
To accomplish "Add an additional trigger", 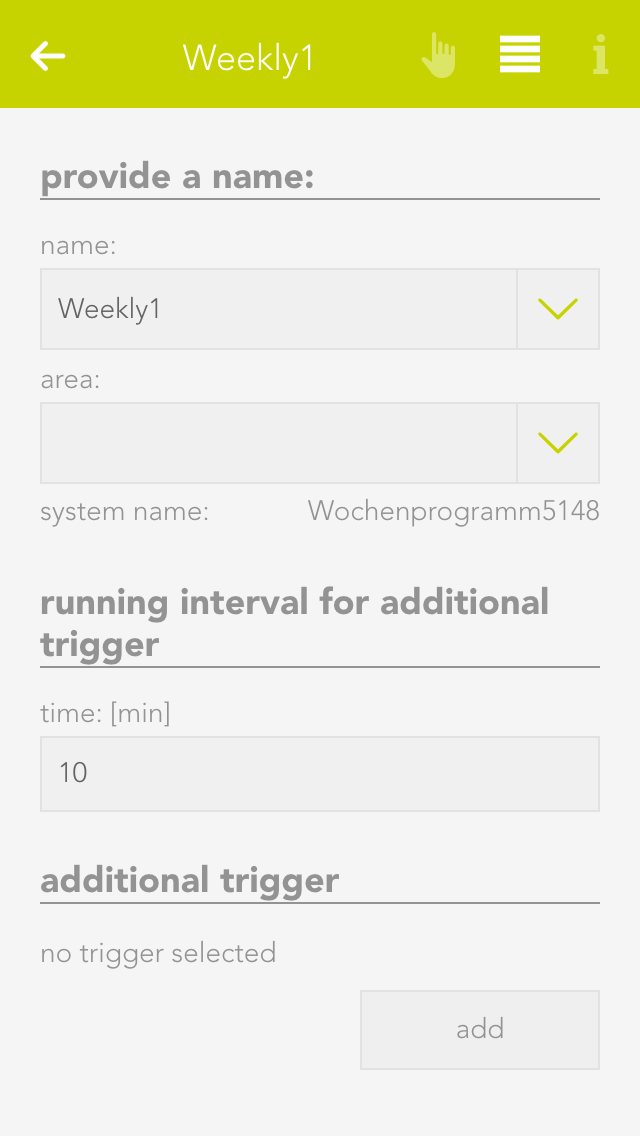I will [x=480, y=1029].
